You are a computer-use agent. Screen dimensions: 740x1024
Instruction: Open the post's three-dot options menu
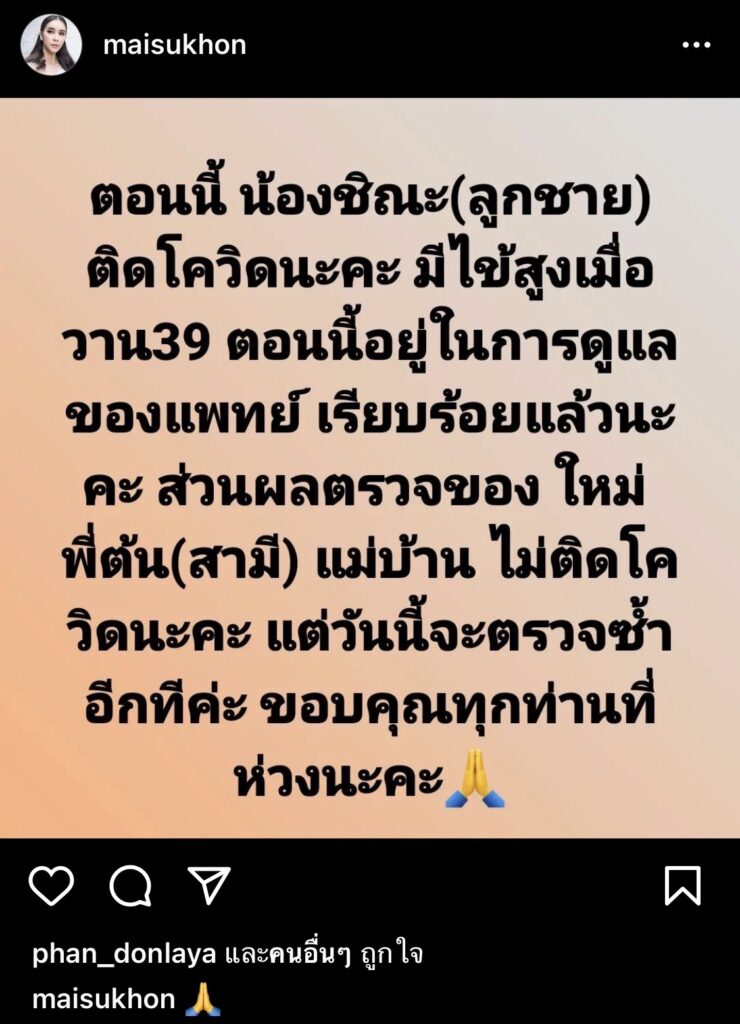pyautogui.click(x=695, y=45)
